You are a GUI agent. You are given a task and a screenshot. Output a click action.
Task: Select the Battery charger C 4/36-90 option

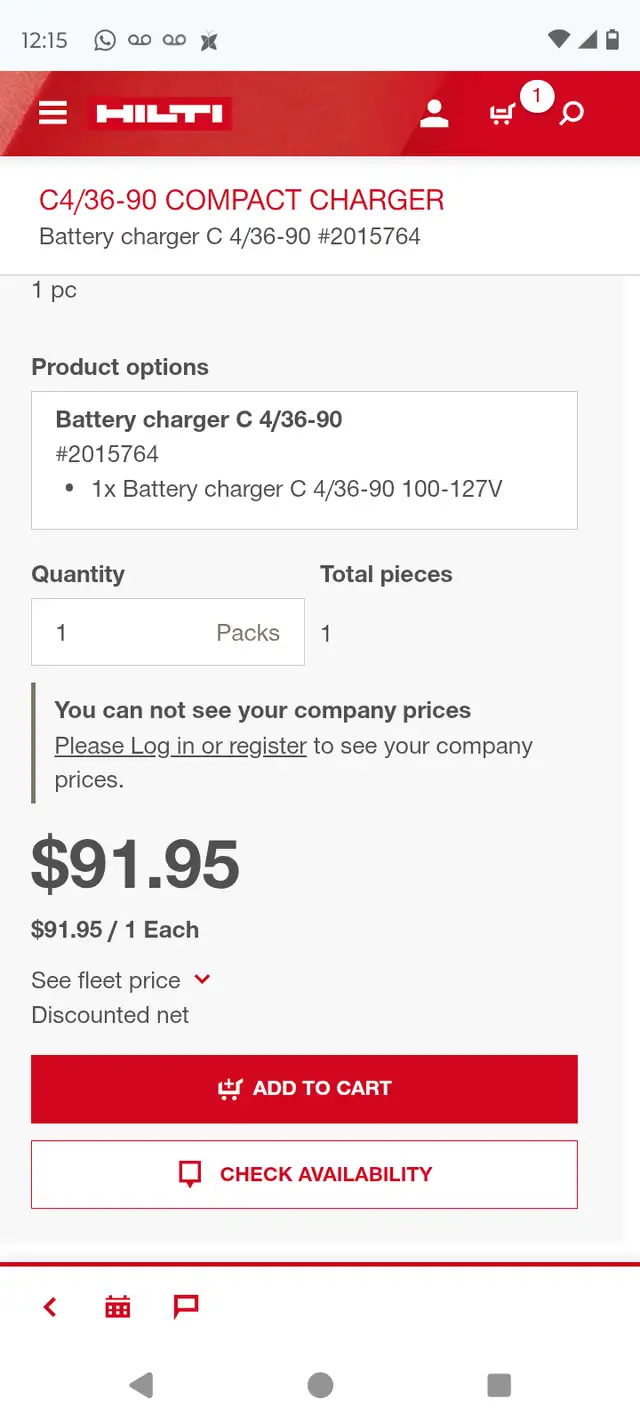point(304,460)
